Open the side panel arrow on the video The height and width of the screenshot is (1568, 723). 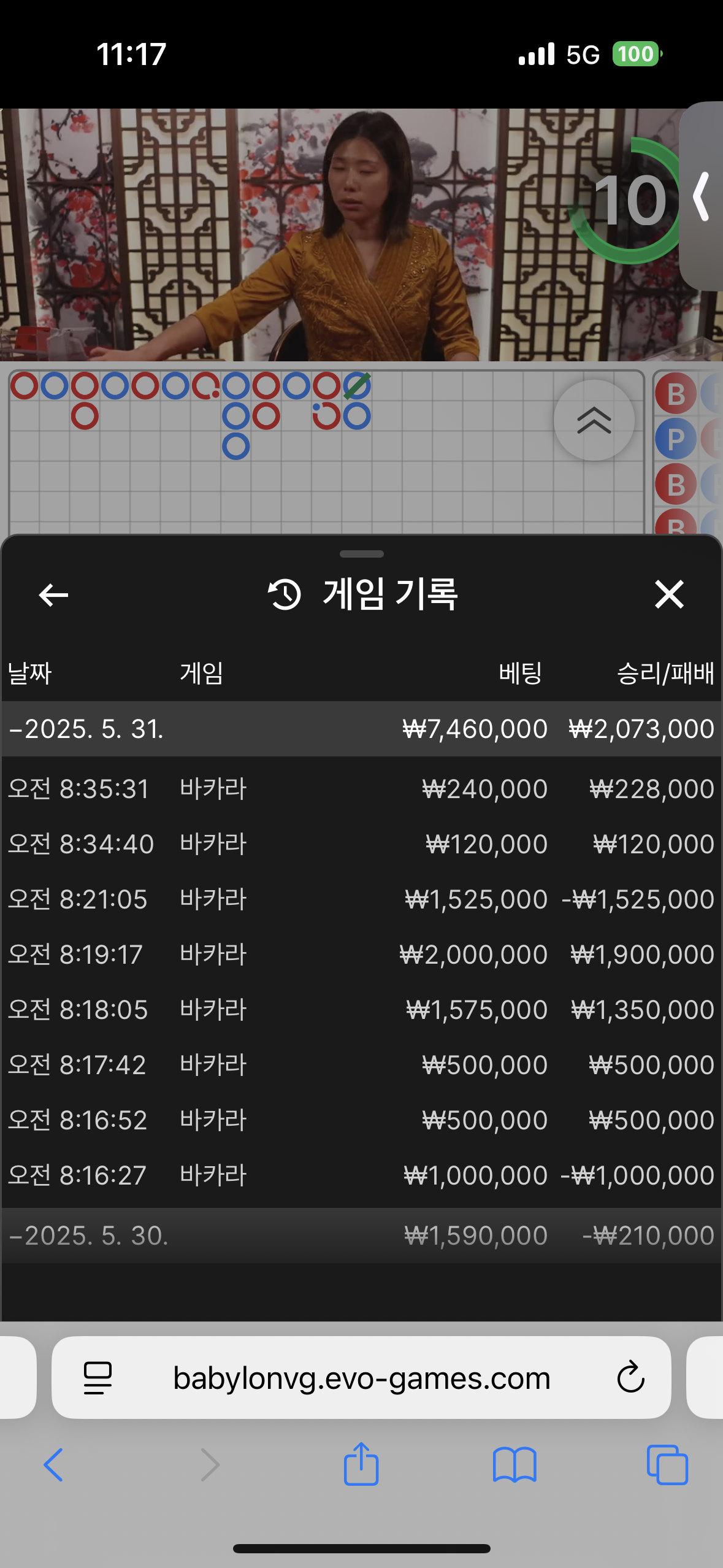point(702,196)
